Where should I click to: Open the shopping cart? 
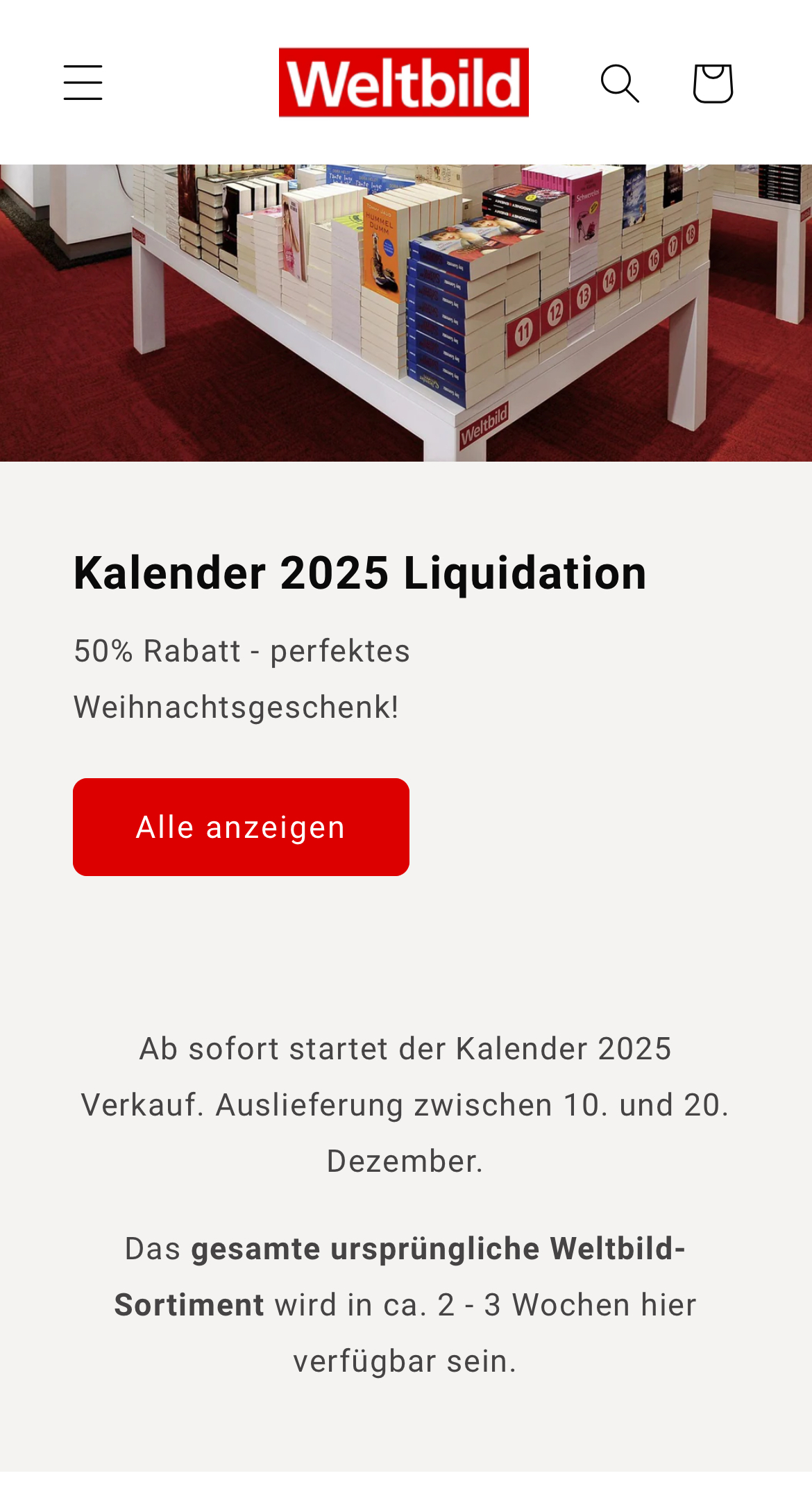click(713, 83)
